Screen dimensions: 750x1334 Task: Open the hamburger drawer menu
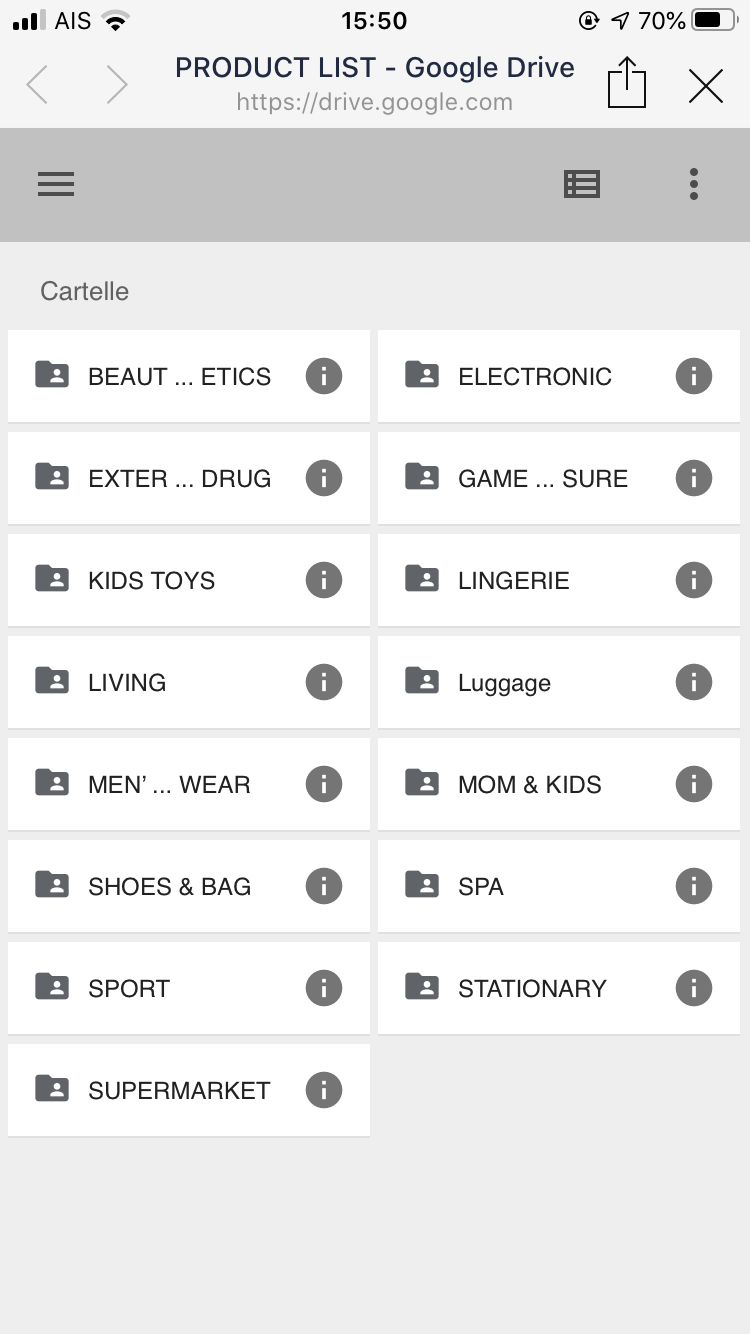[x=56, y=184]
